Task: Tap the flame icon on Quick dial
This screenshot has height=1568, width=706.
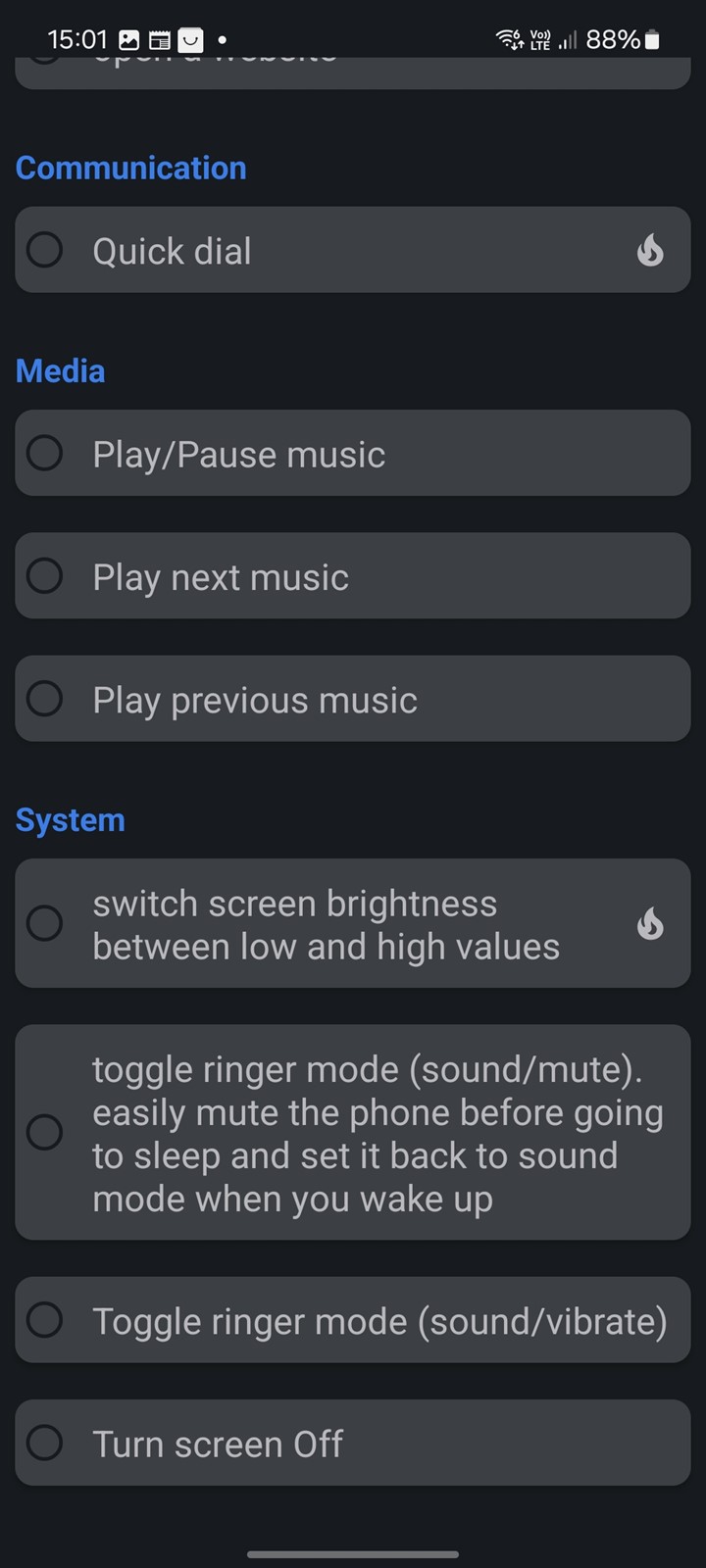Action: pyautogui.click(x=650, y=250)
